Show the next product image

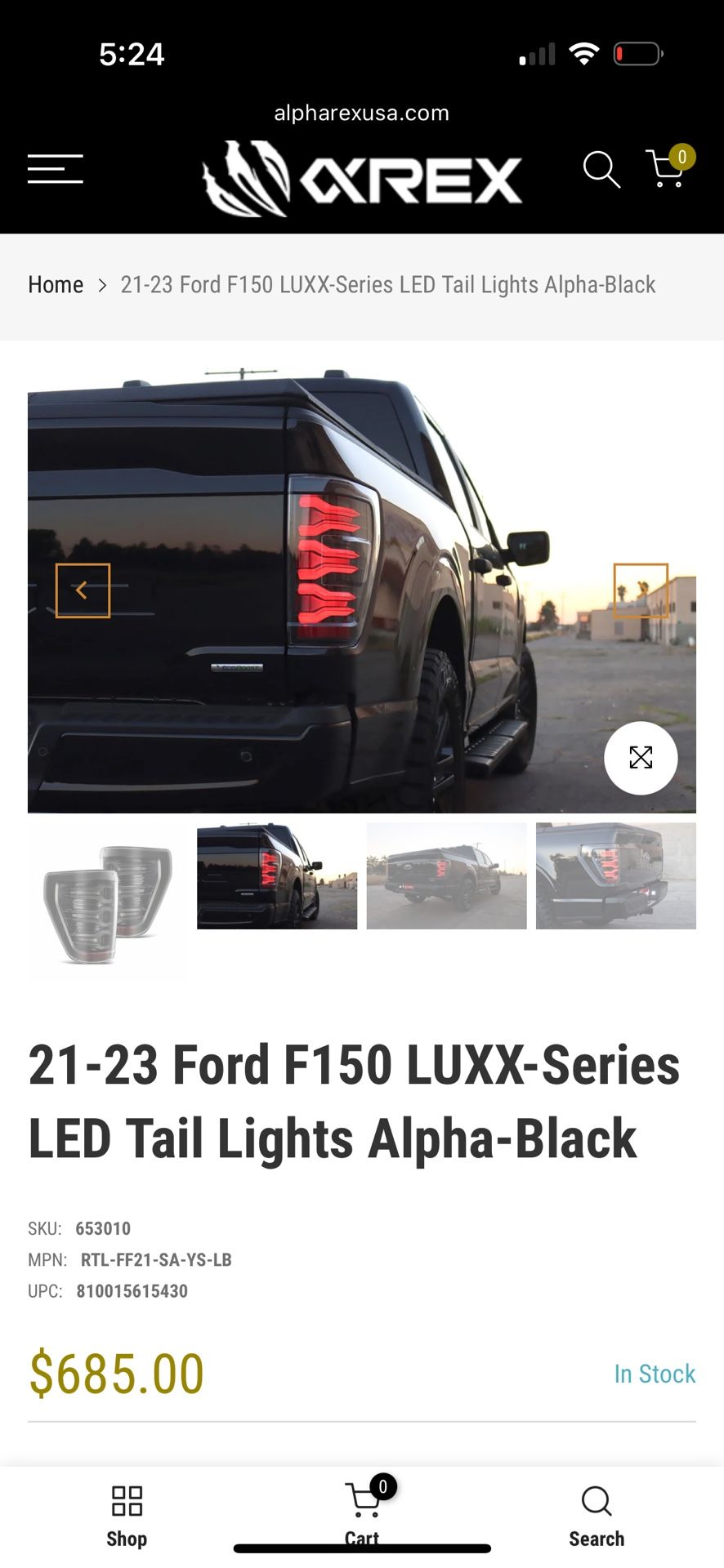(641, 590)
